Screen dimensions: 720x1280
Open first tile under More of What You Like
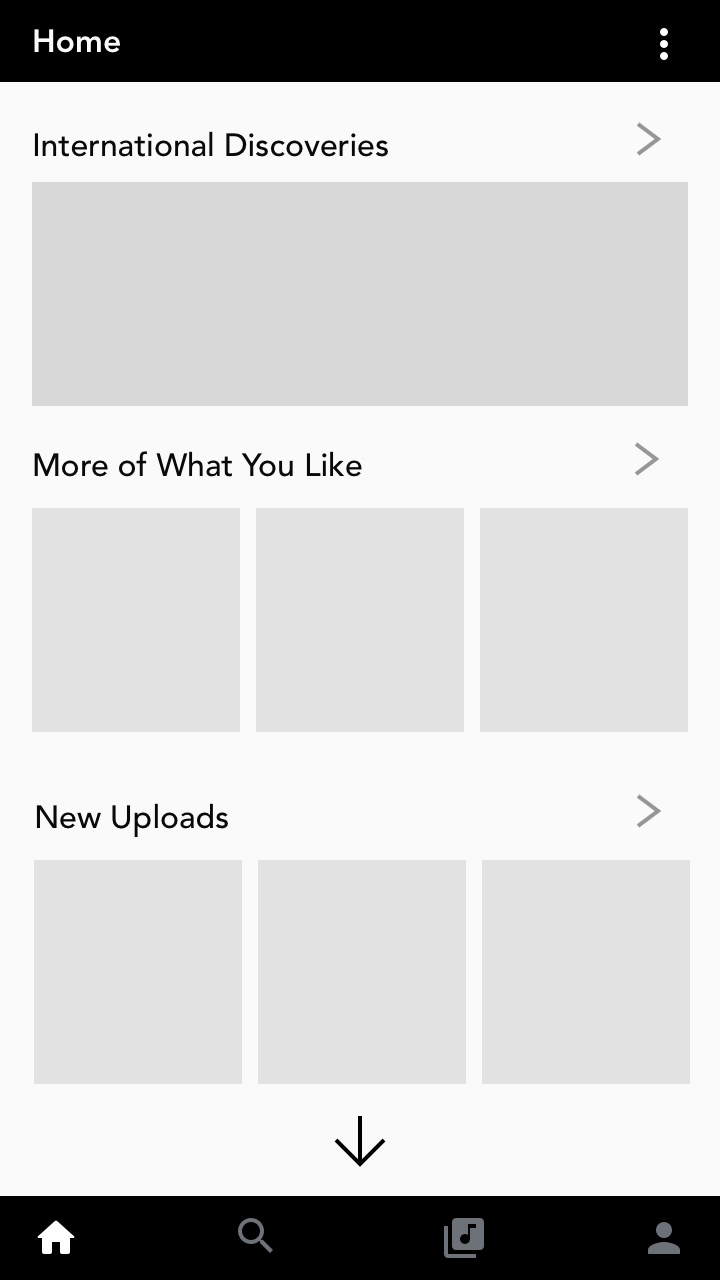(x=136, y=620)
